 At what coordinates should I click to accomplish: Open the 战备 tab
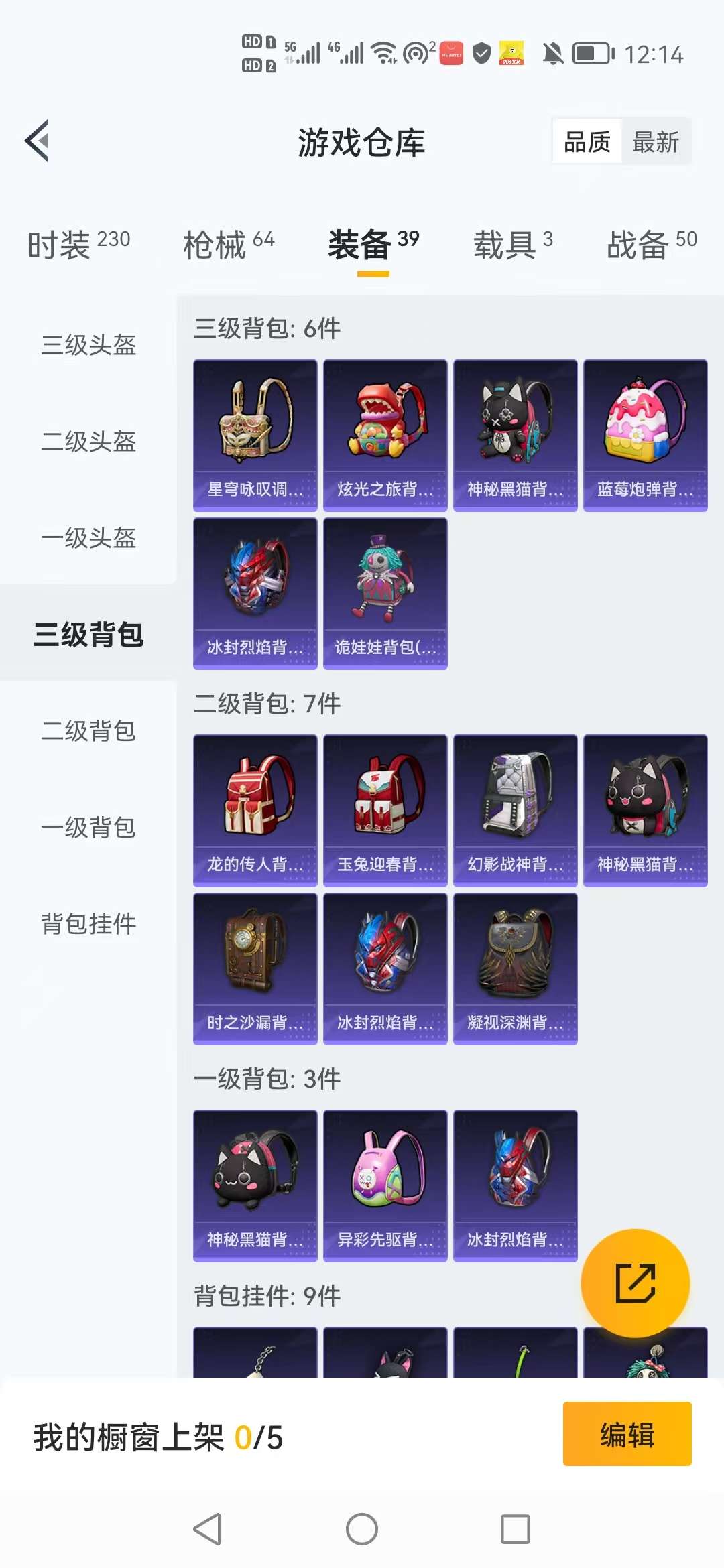(x=652, y=244)
